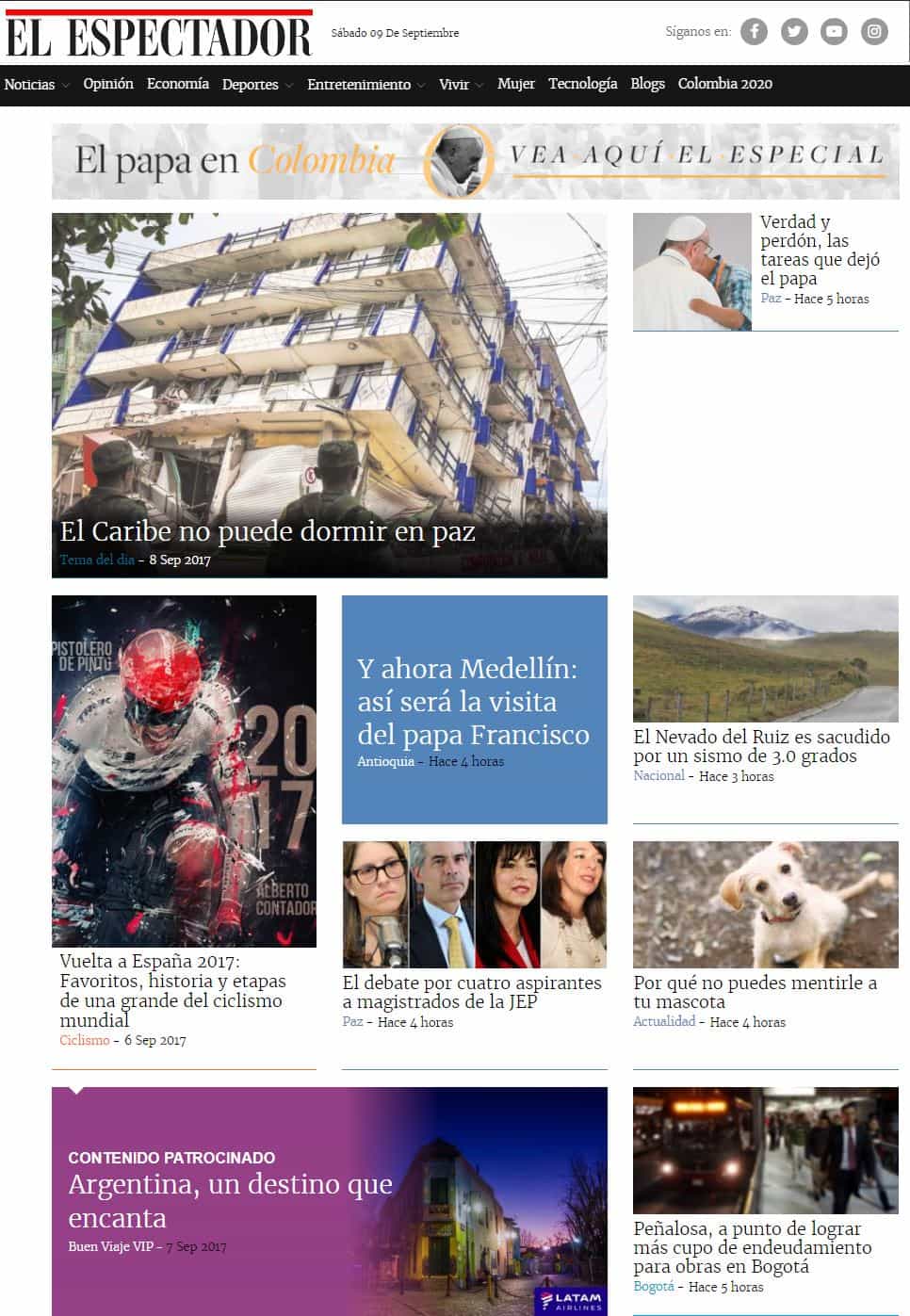
Task: Open the El papa en Colombia special banner
Action: 475,161
